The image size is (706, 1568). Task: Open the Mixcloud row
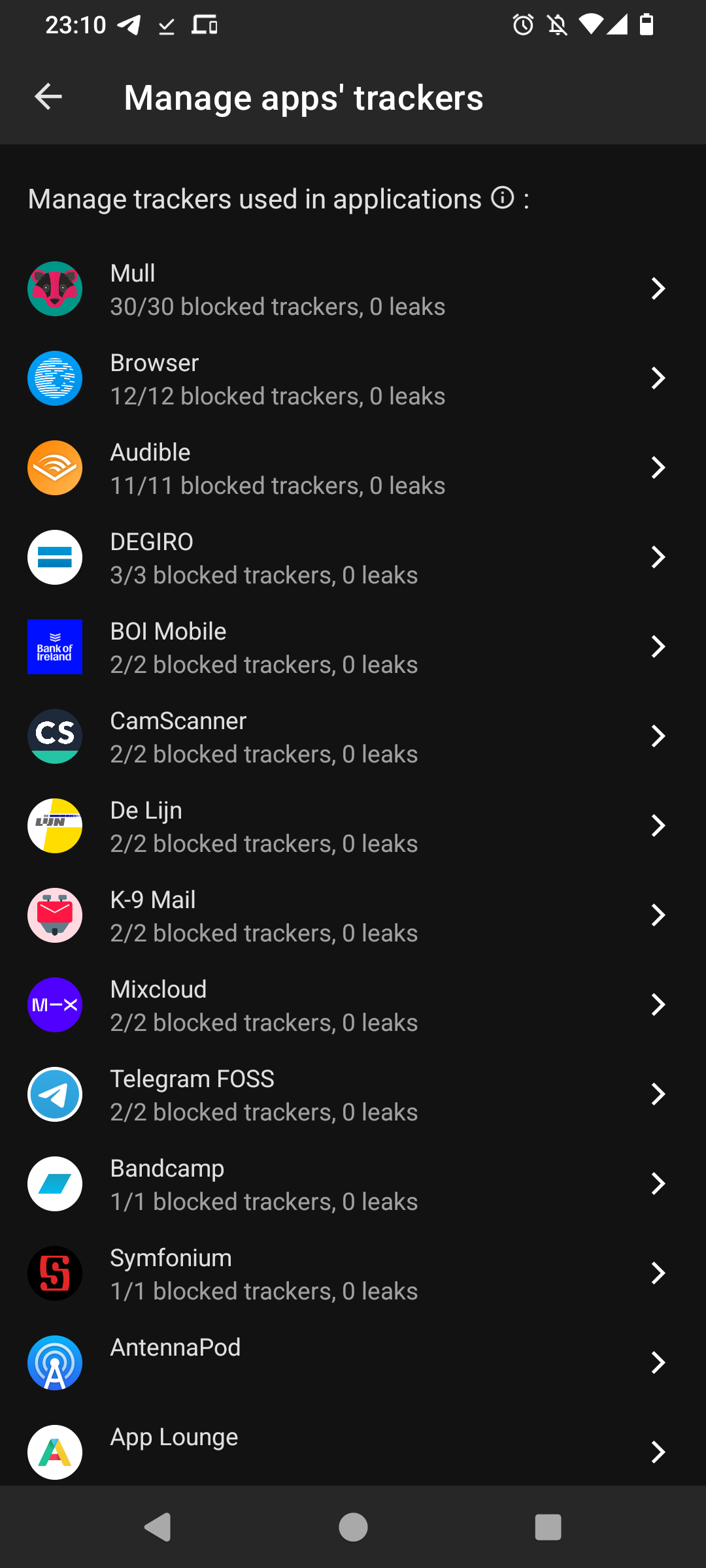point(353,1005)
